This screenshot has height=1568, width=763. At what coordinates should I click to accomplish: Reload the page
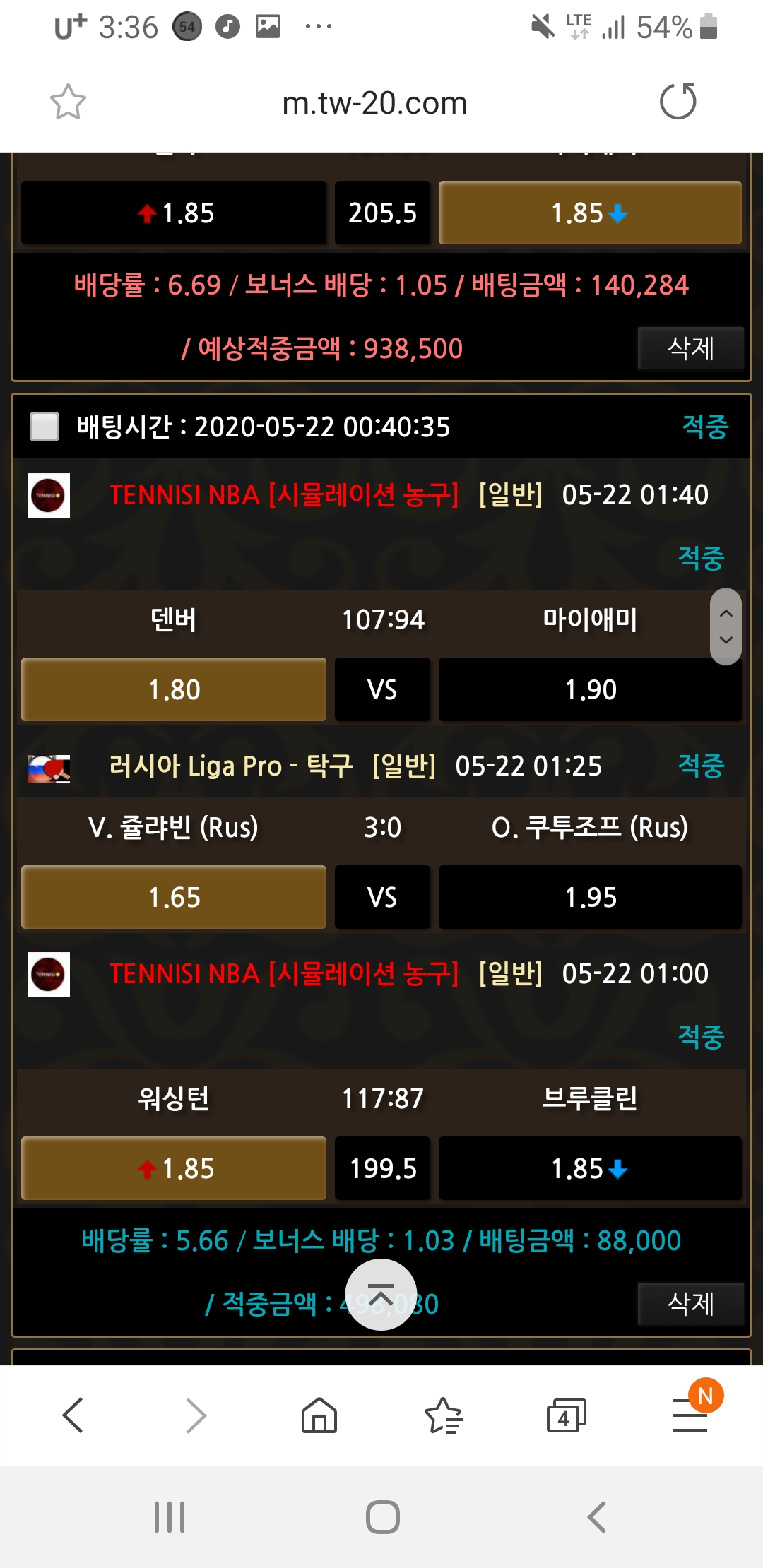click(678, 102)
